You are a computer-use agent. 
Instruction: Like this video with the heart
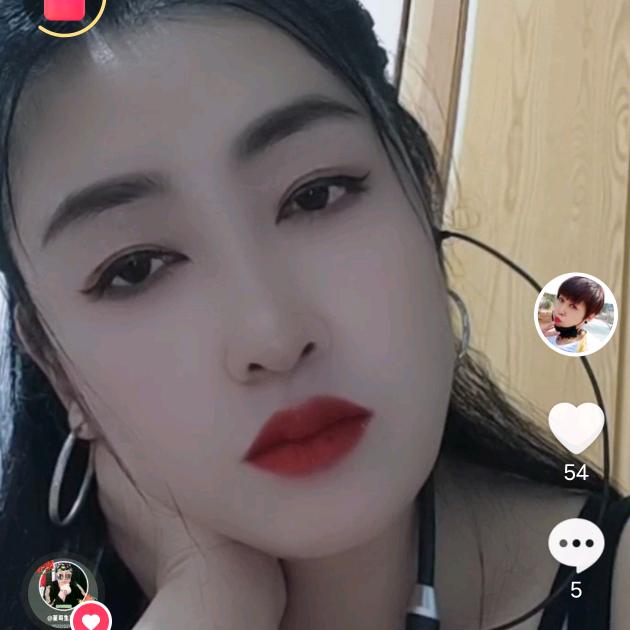[x=576, y=428]
